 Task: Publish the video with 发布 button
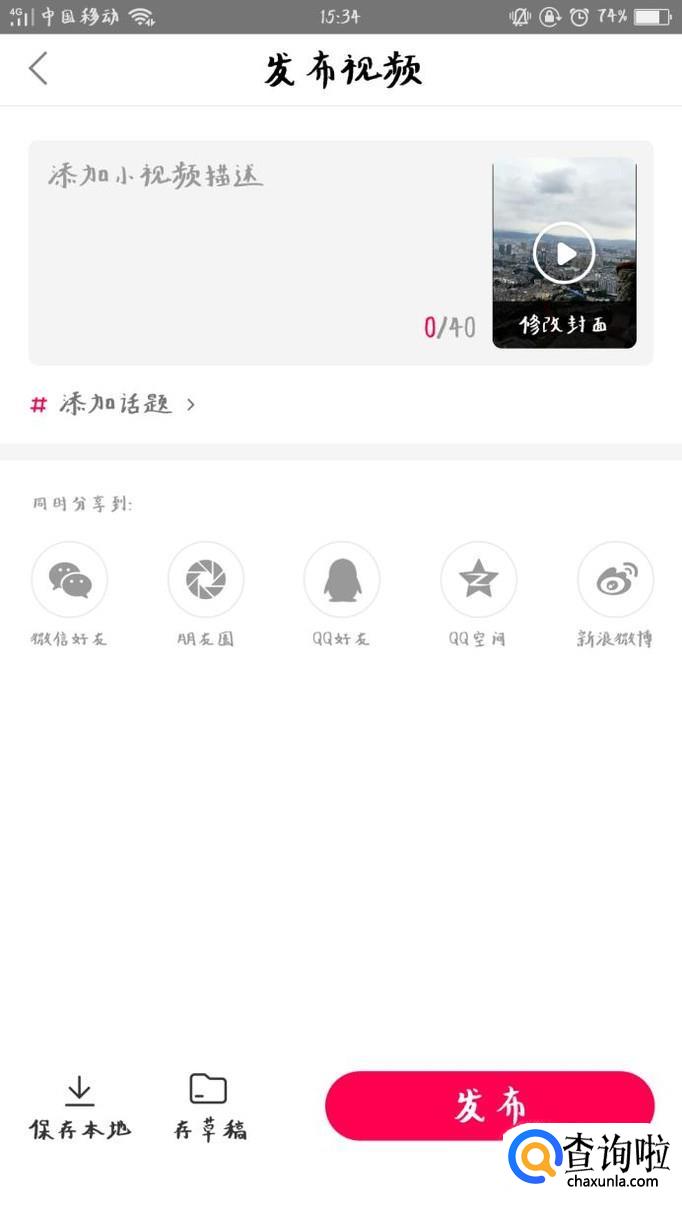click(x=489, y=1105)
